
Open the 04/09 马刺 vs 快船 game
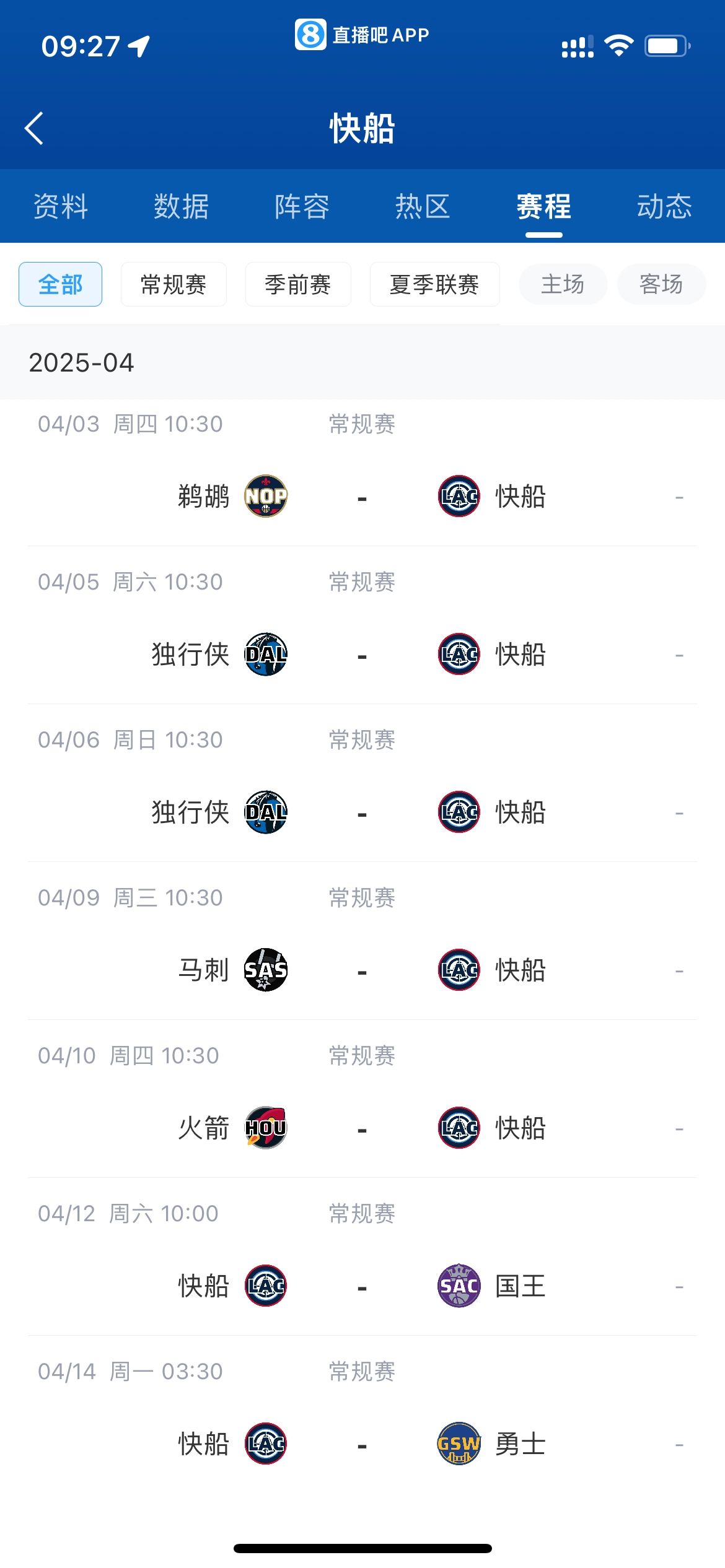pyautogui.click(x=362, y=970)
